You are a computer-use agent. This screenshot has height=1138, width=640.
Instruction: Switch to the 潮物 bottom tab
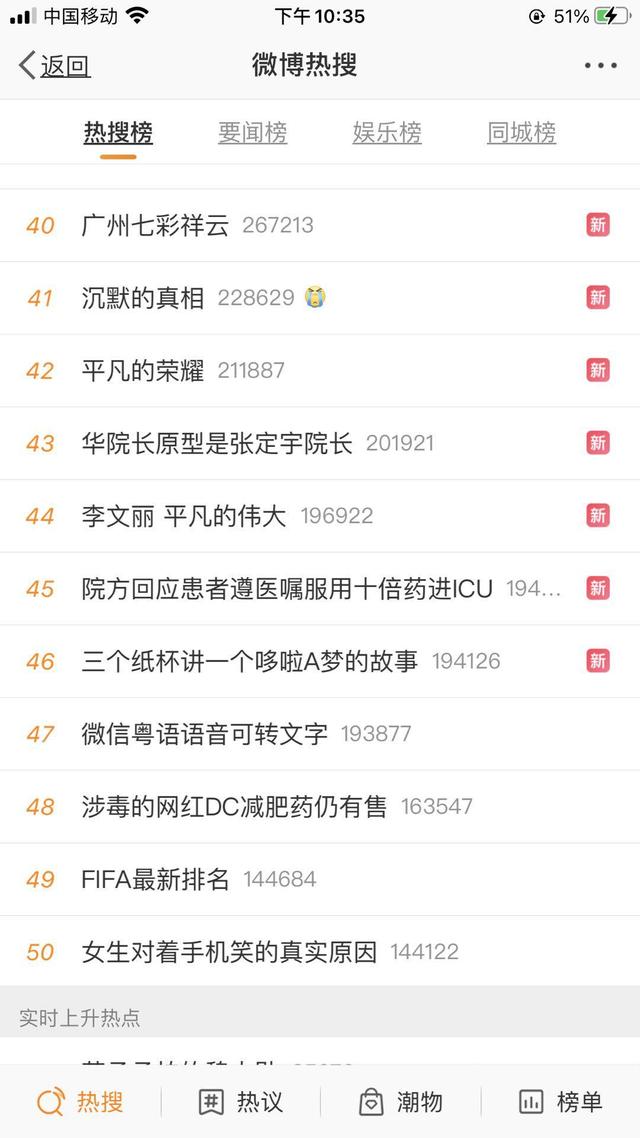400,1102
